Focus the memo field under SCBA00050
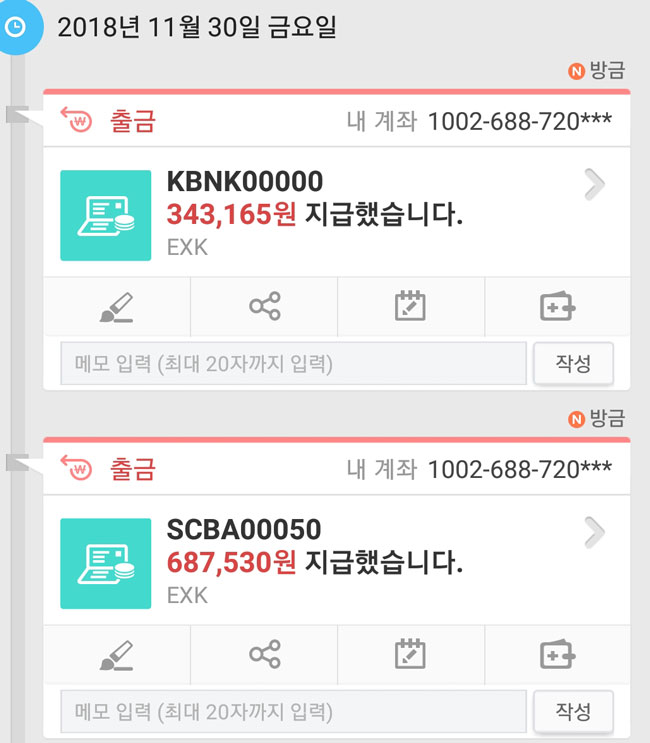Viewport: 650px width, 743px height. pyautogui.click(x=293, y=711)
